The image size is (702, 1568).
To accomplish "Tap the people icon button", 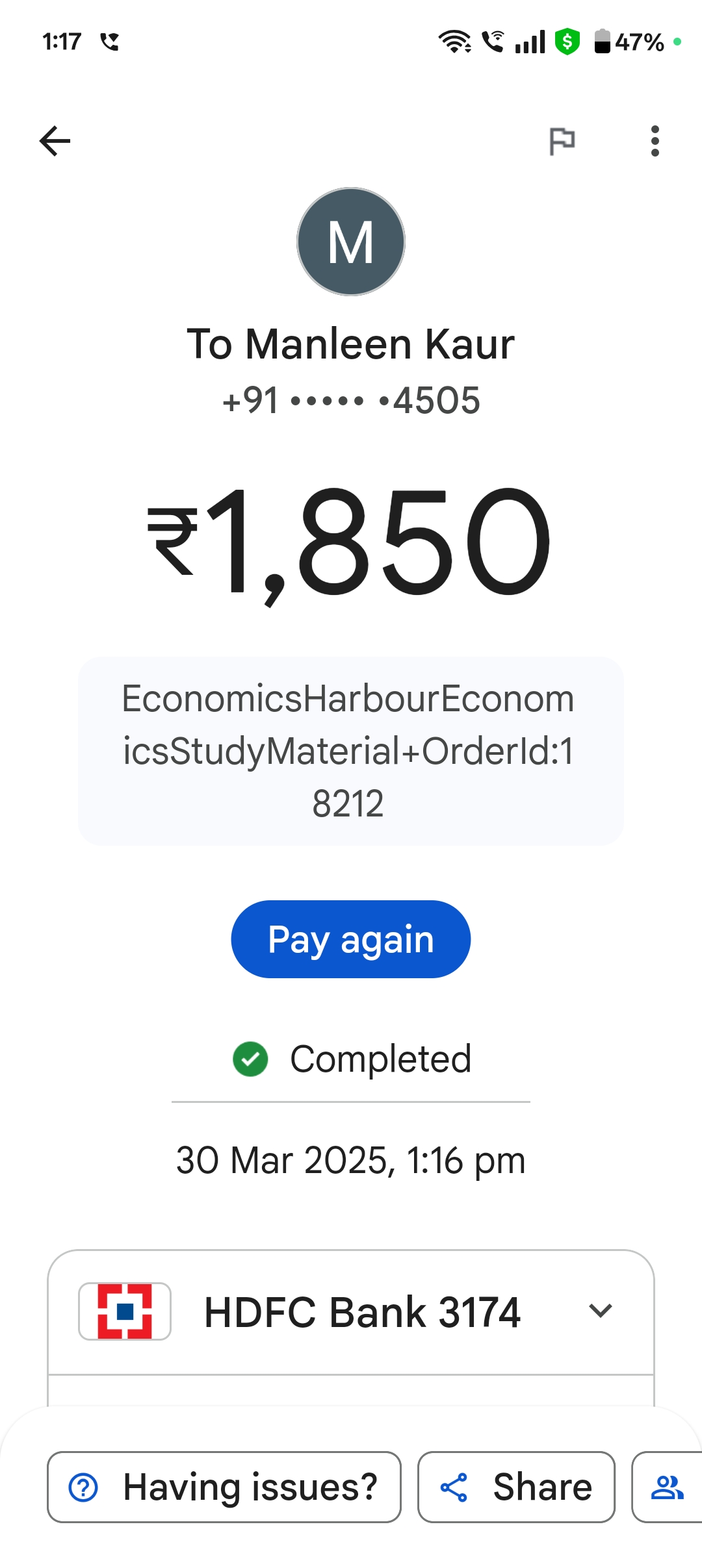I will [x=668, y=1487].
